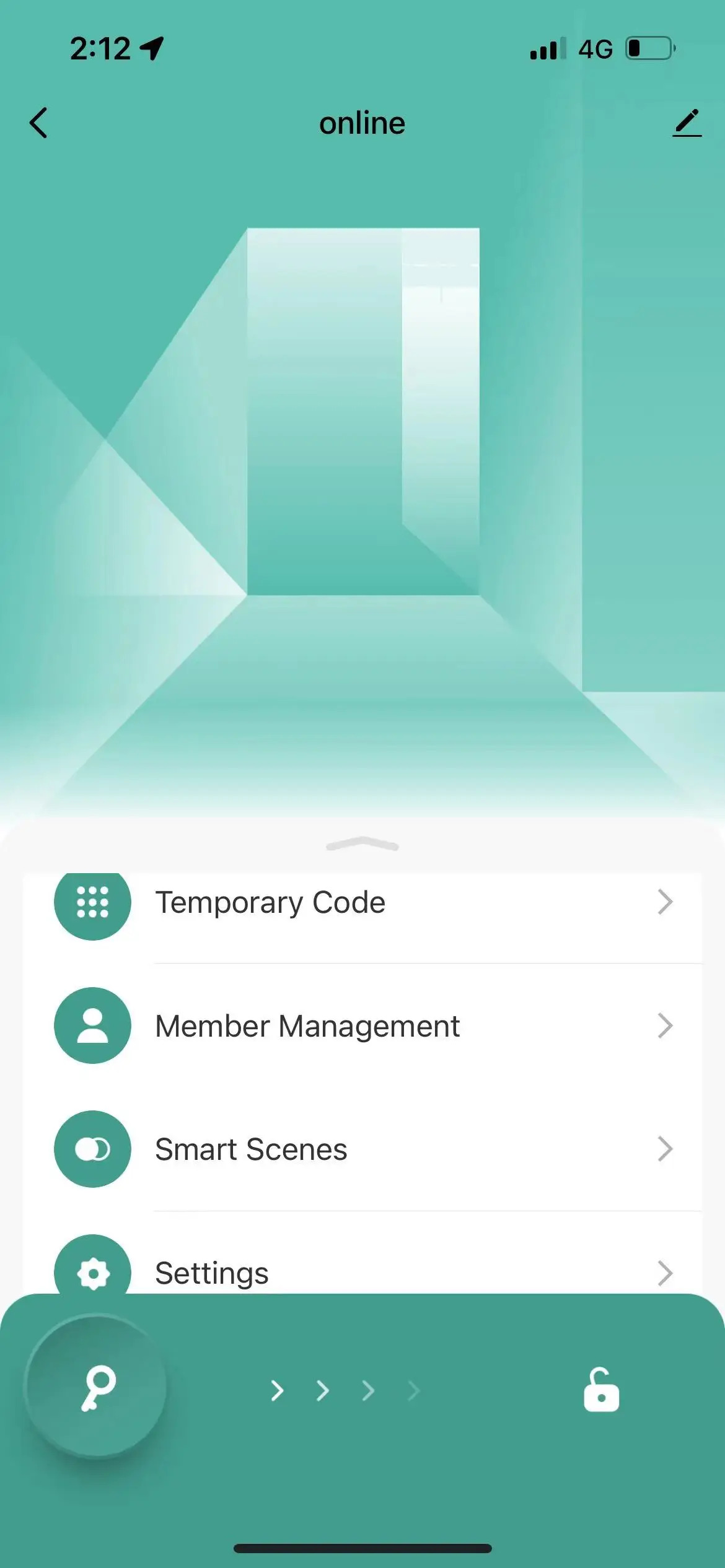Edit the lock with the pencil icon
725x1568 pixels.
pyautogui.click(x=687, y=123)
